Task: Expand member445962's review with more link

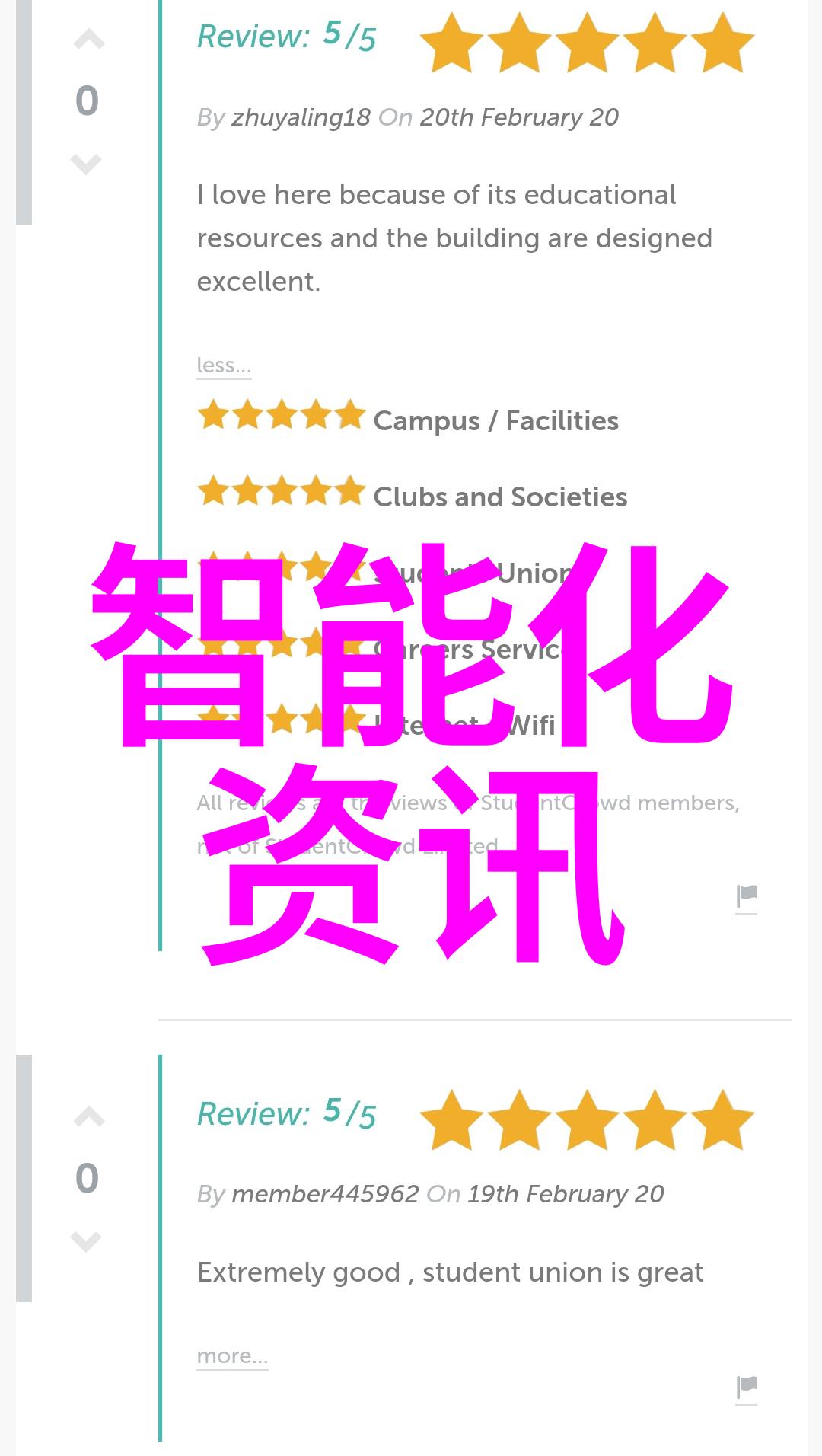Action: tap(232, 1356)
